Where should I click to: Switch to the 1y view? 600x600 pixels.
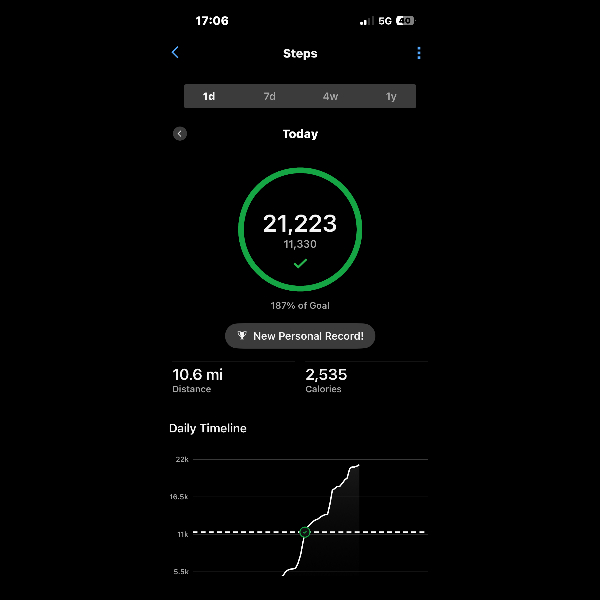(391, 96)
